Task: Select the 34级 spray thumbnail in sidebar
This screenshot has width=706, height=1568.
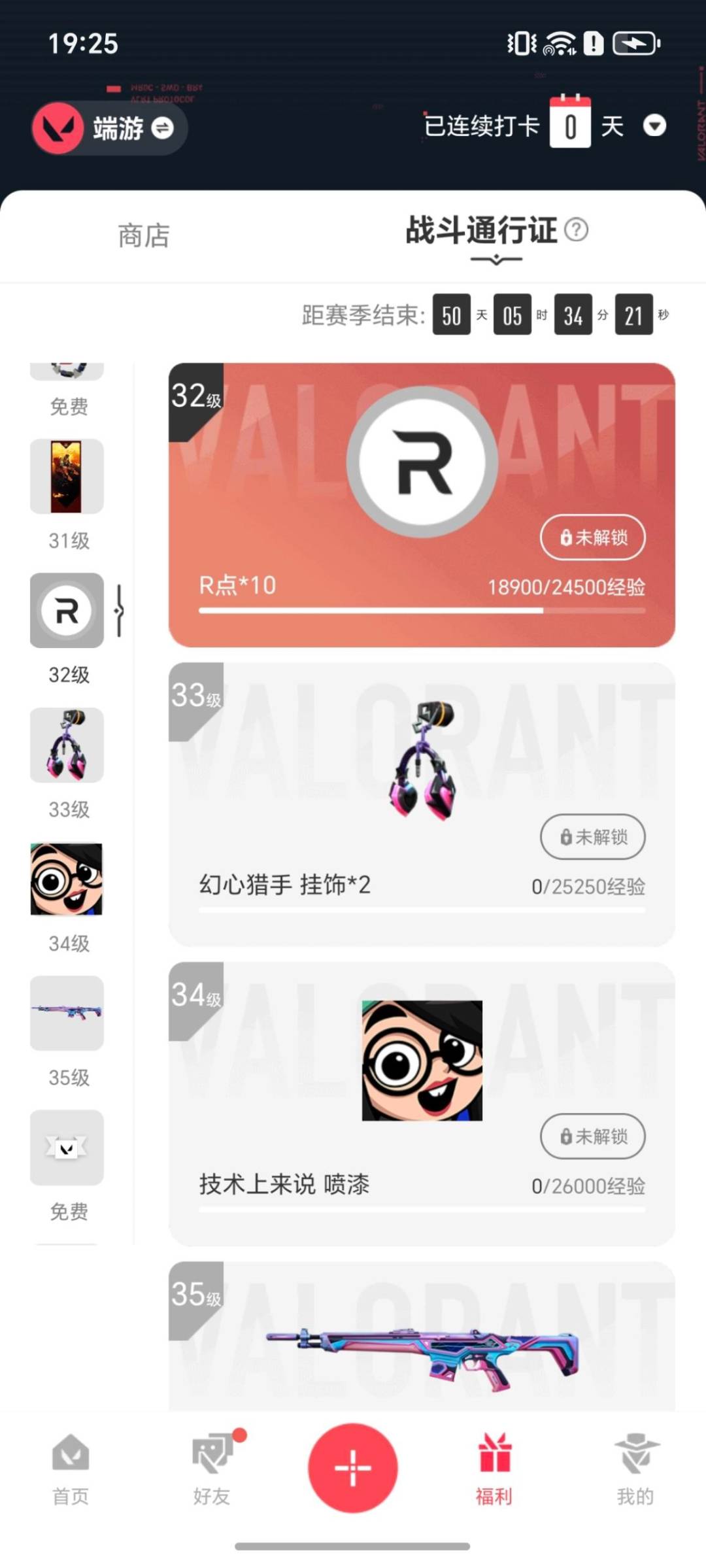Action: point(67,879)
